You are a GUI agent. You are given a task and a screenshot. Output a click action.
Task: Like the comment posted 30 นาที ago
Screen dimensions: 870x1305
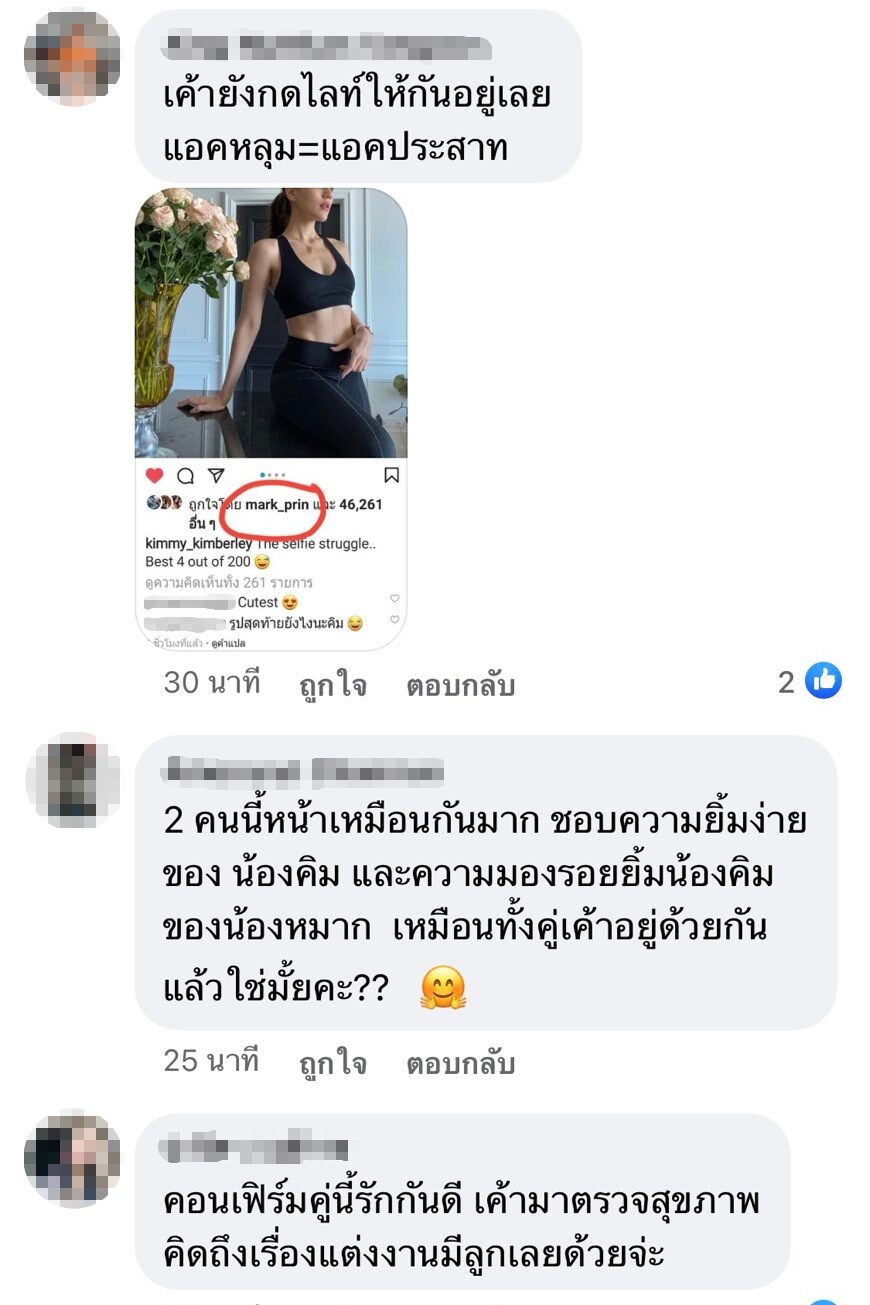click(x=333, y=686)
